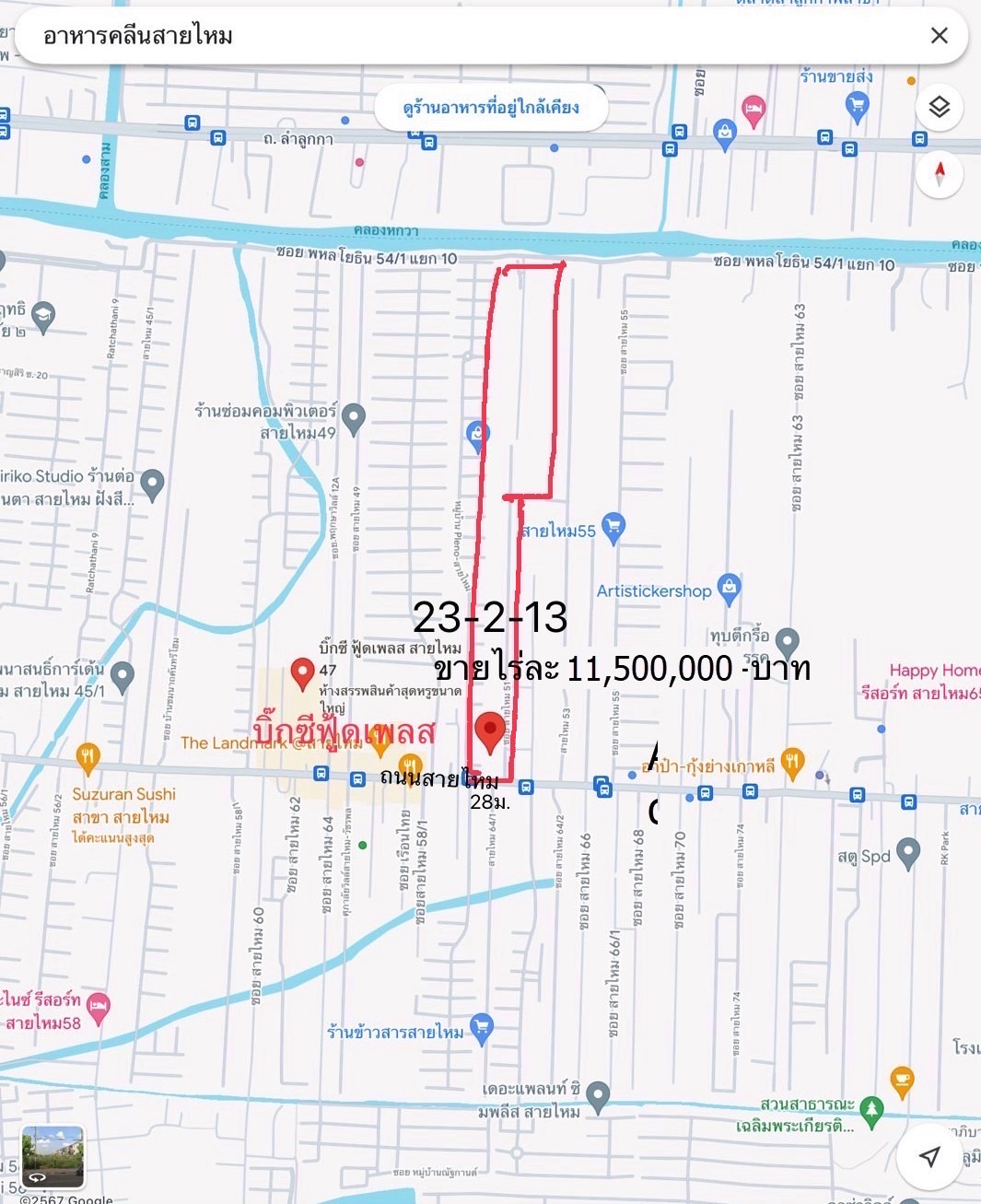Select the ทุบตึกรื้อ location pin

click(x=787, y=640)
